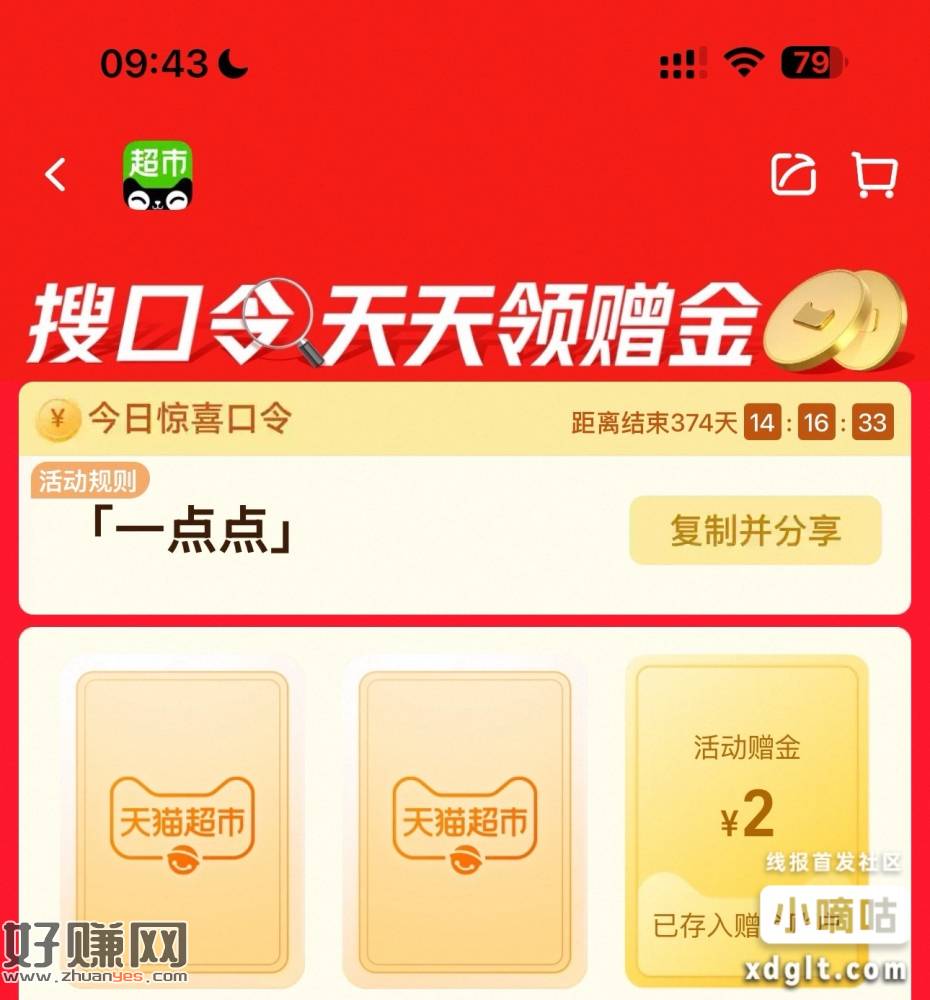Open the 活动赠金 ¥2 reward card
Viewport: 930px width, 1000px height.
[x=747, y=815]
